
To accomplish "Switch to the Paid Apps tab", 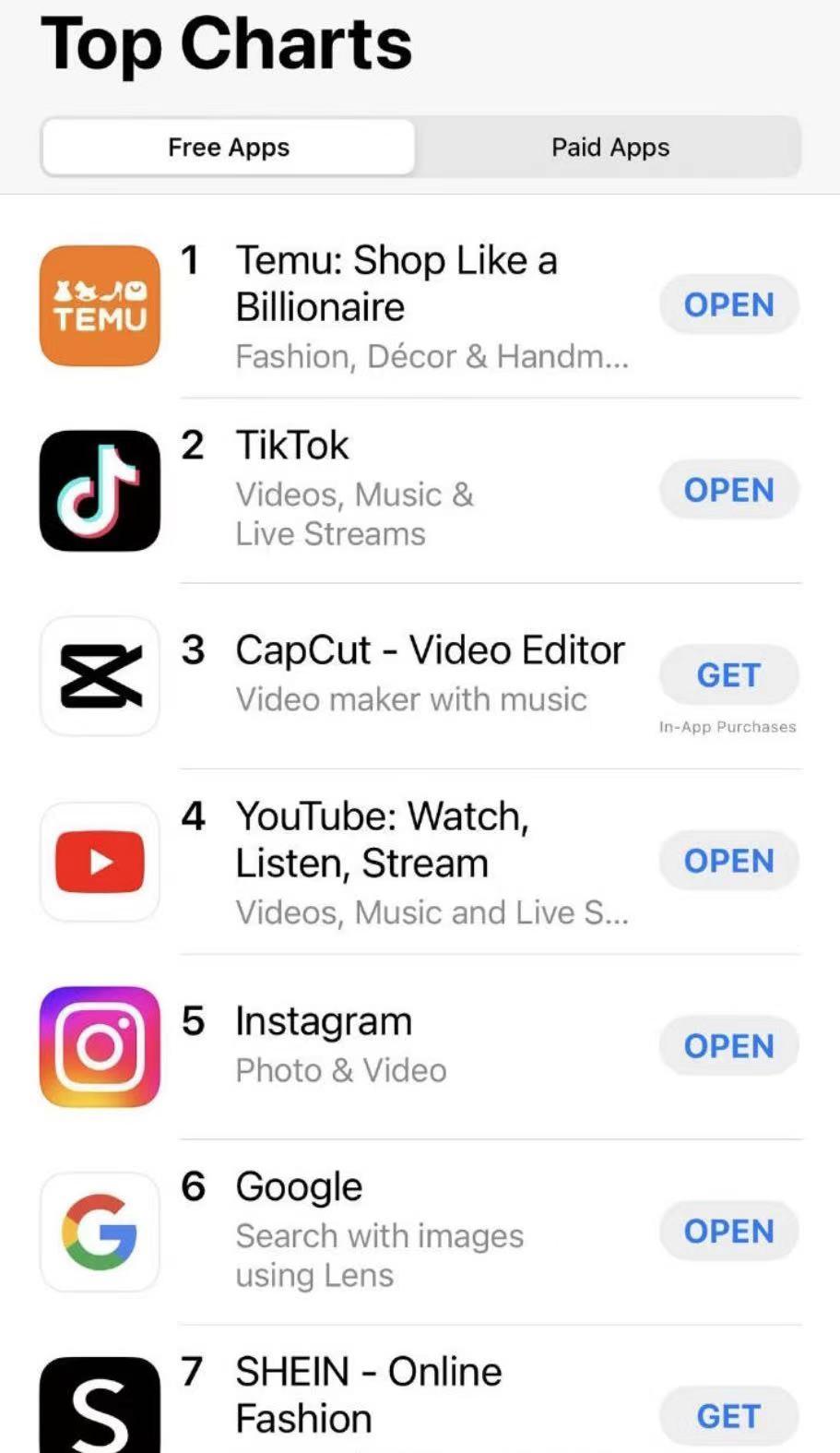I will 609,148.
